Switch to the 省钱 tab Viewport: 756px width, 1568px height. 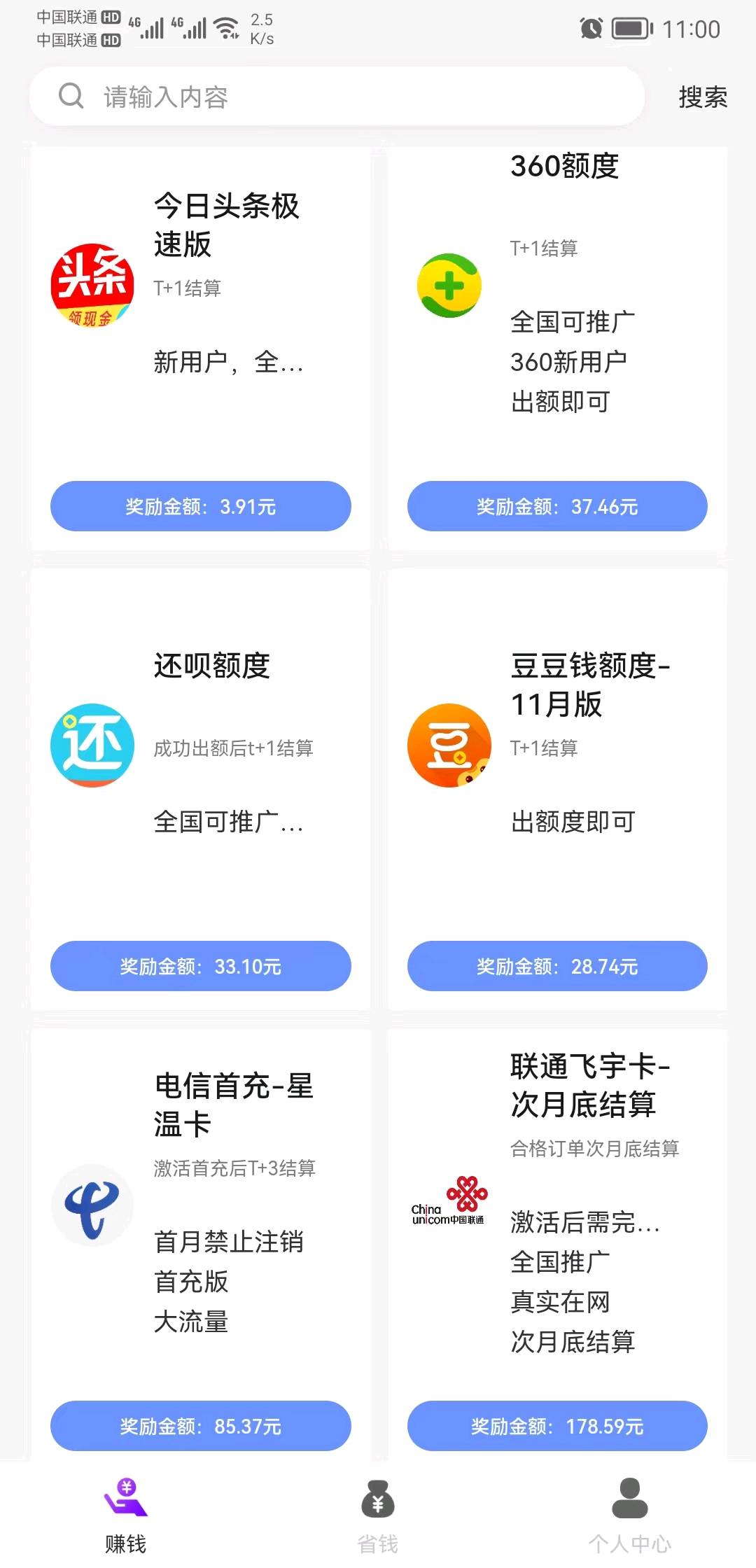pyautogui.click(x=378, y=1515)
